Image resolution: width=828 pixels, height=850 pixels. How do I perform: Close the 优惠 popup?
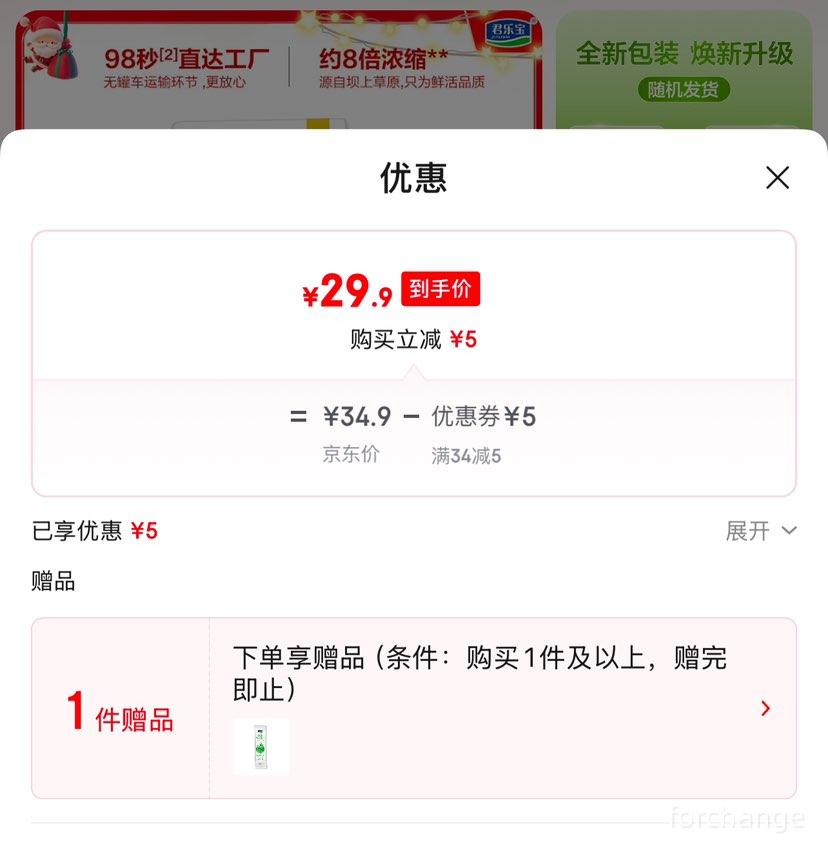pyautogui.click(x=777, y=177)
